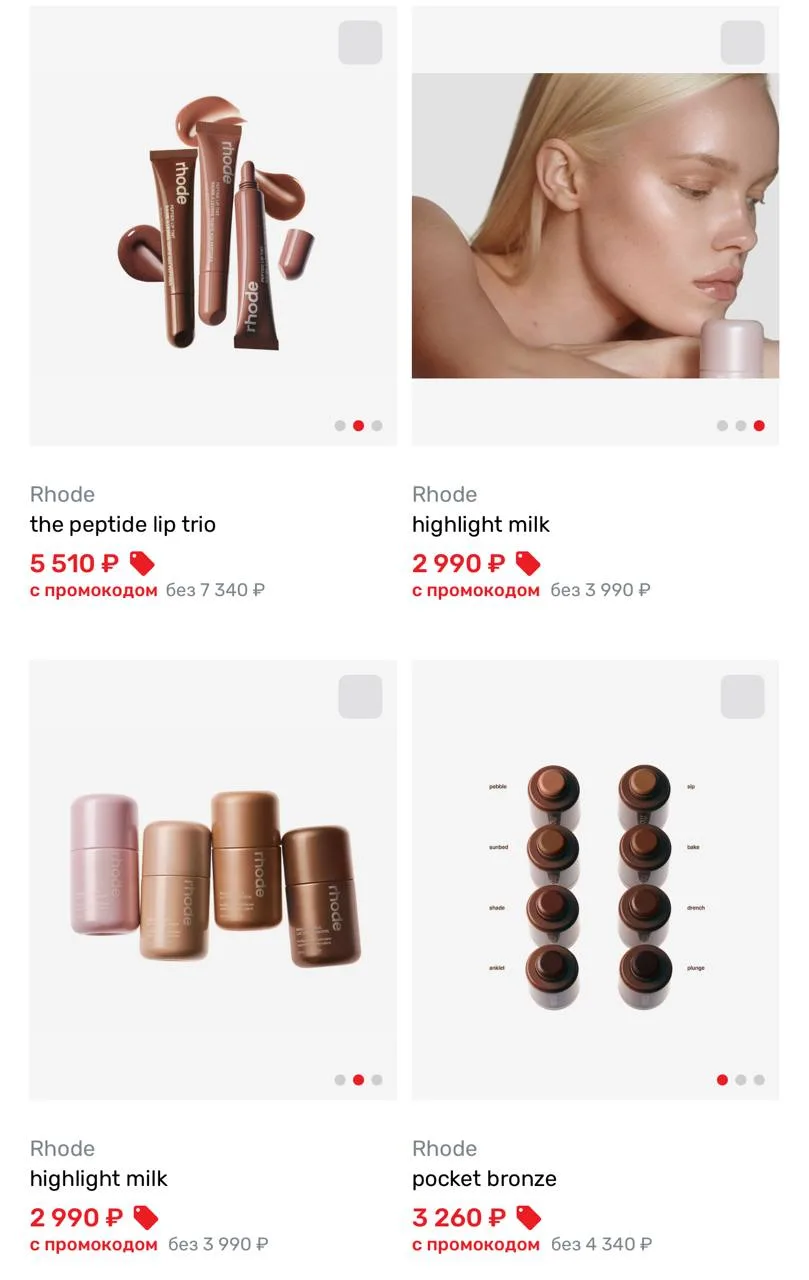Screen dimensions: 809x1280
Task: Tap the gray square button on peptide lip trio
Action: click(360, 43)
